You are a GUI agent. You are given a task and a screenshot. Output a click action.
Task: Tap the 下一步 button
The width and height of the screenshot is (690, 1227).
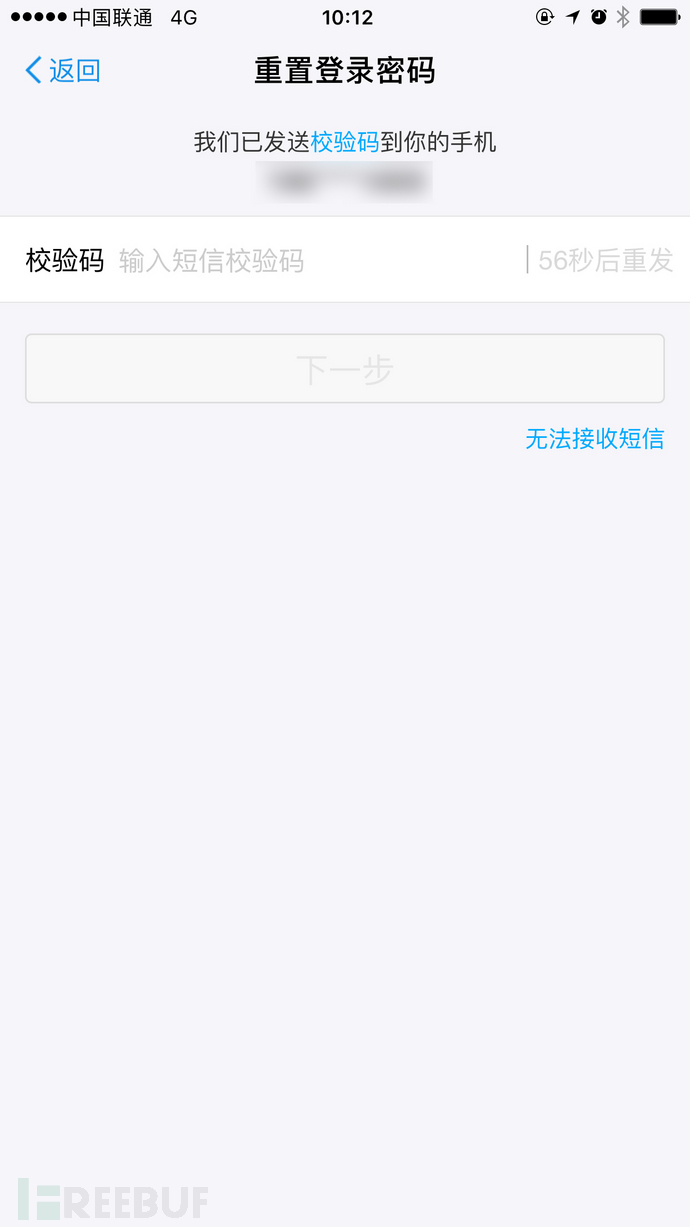click(x=345, y=369)
